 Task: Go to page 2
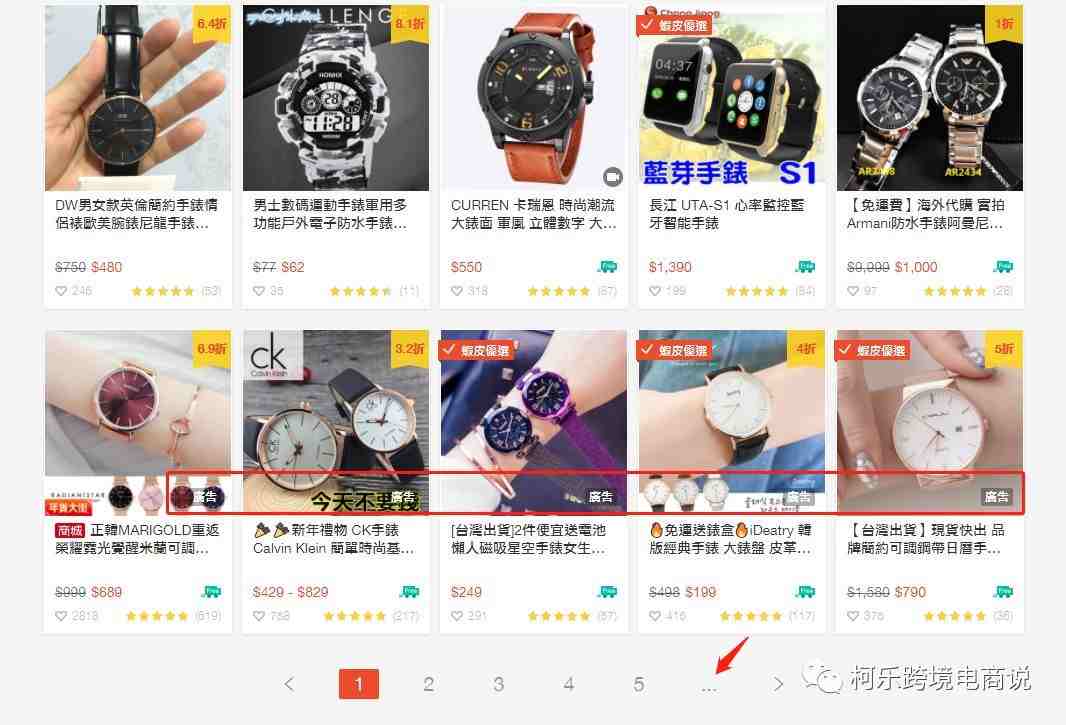click(428, 685)
